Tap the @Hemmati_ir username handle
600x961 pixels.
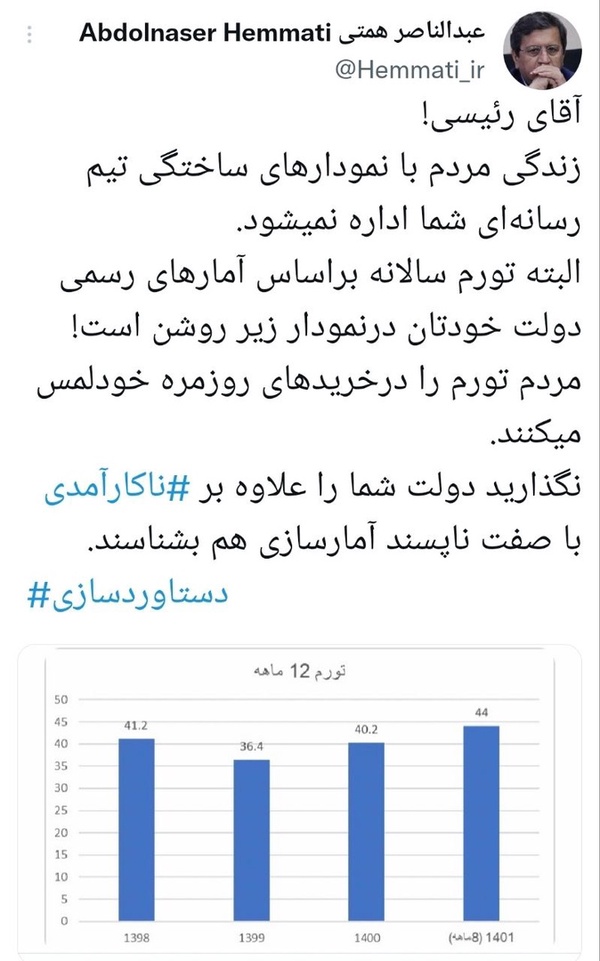(x=409, y=70)
